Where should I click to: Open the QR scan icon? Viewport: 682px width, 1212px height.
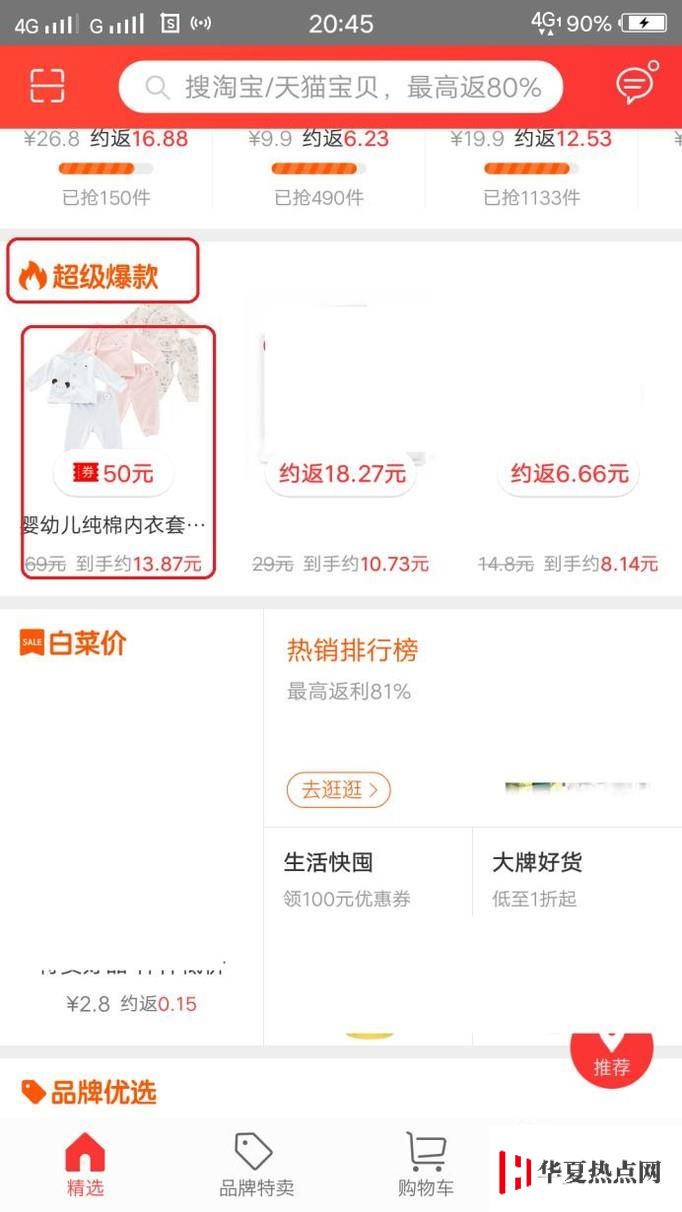pyautogui.click(x=47, y=87)
